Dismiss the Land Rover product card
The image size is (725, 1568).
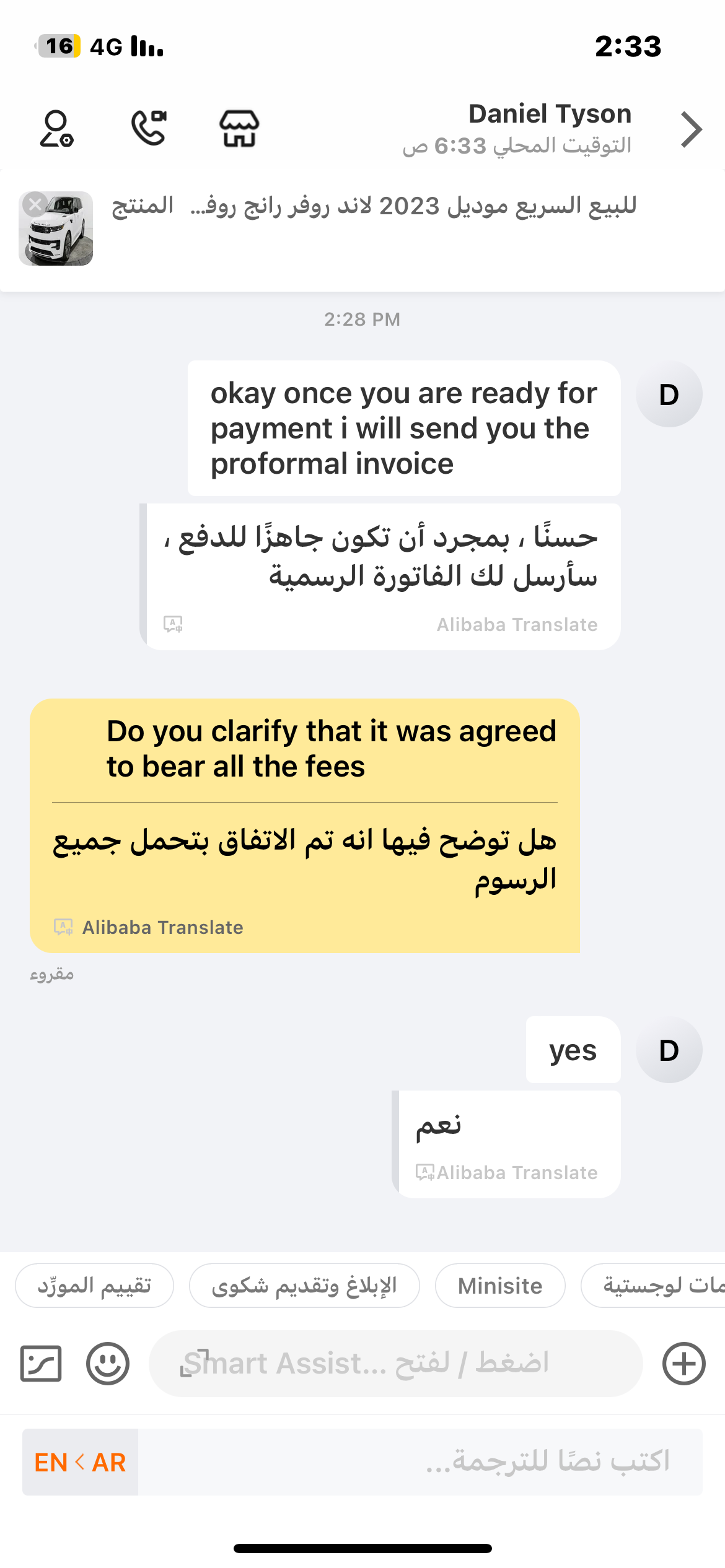pyautogui.click(x=35, y=204)
